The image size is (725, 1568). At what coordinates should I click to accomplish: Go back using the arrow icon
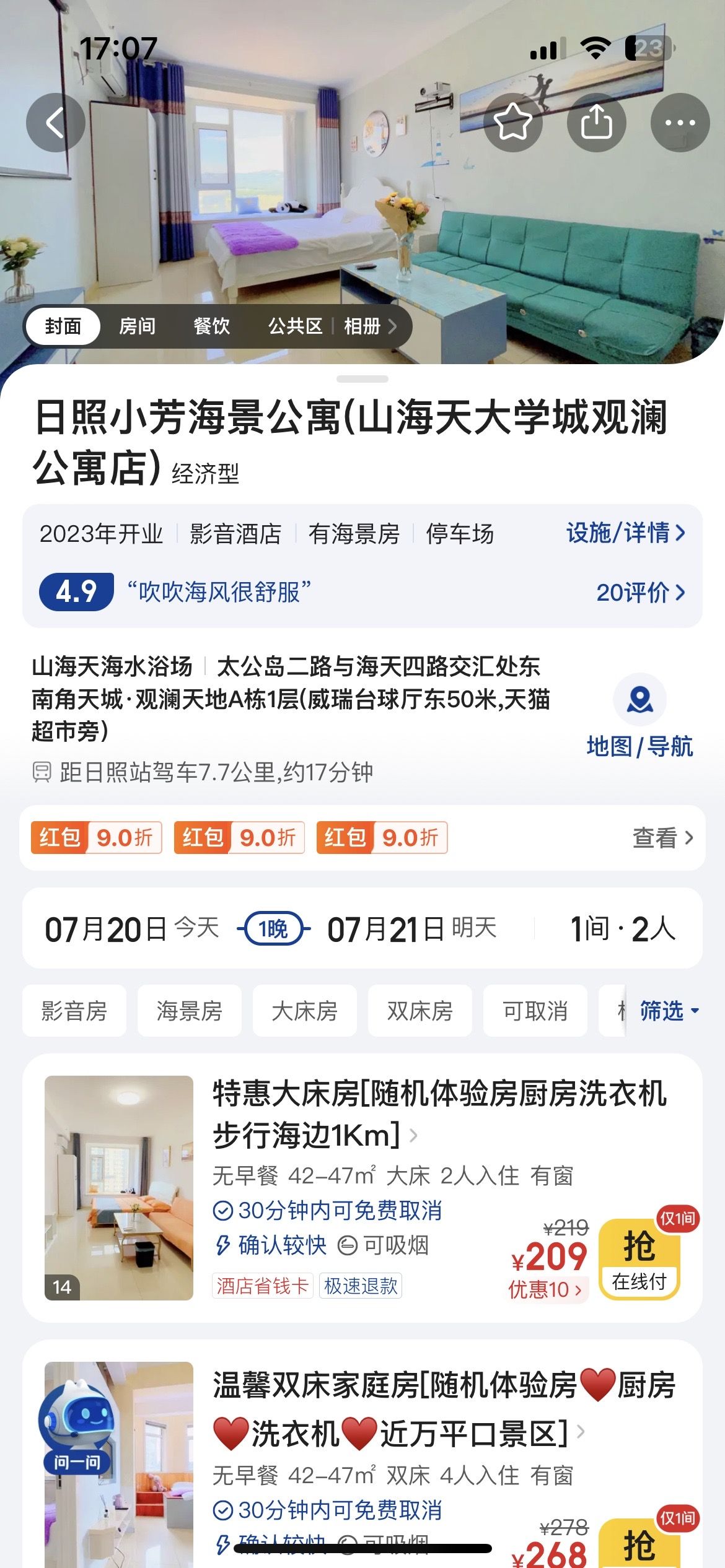(x=56, y=123)
